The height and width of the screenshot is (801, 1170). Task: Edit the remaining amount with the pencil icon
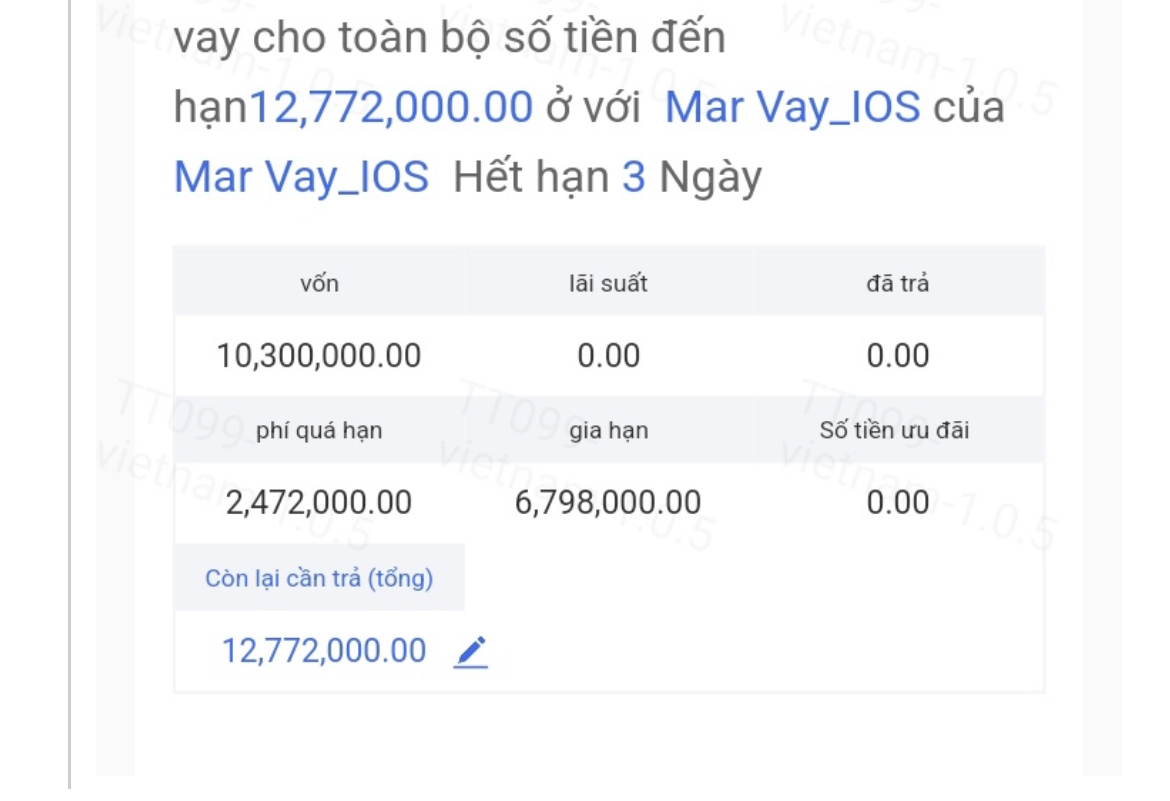pos(471,652)
